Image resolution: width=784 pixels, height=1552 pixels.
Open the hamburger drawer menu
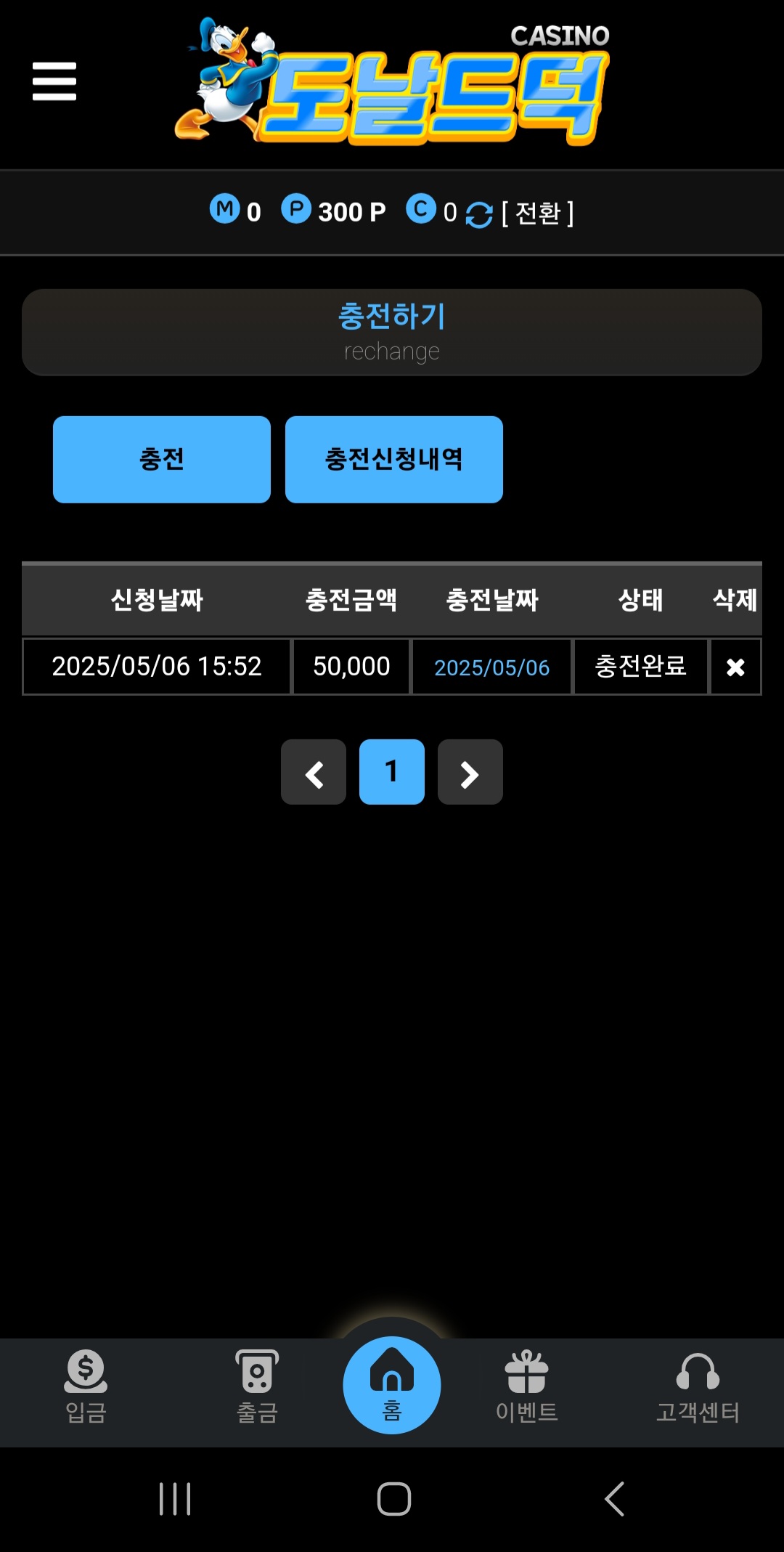coord(54,81)
